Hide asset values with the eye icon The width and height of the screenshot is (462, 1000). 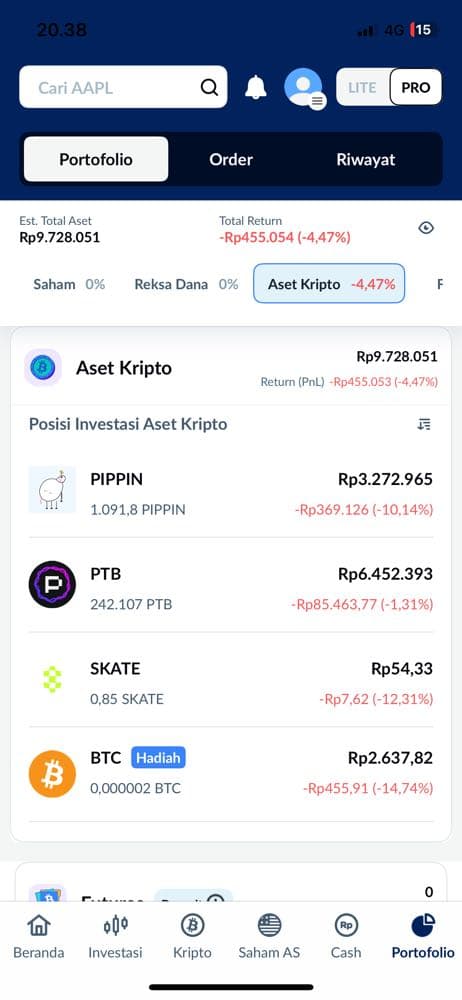click(426, 228)
